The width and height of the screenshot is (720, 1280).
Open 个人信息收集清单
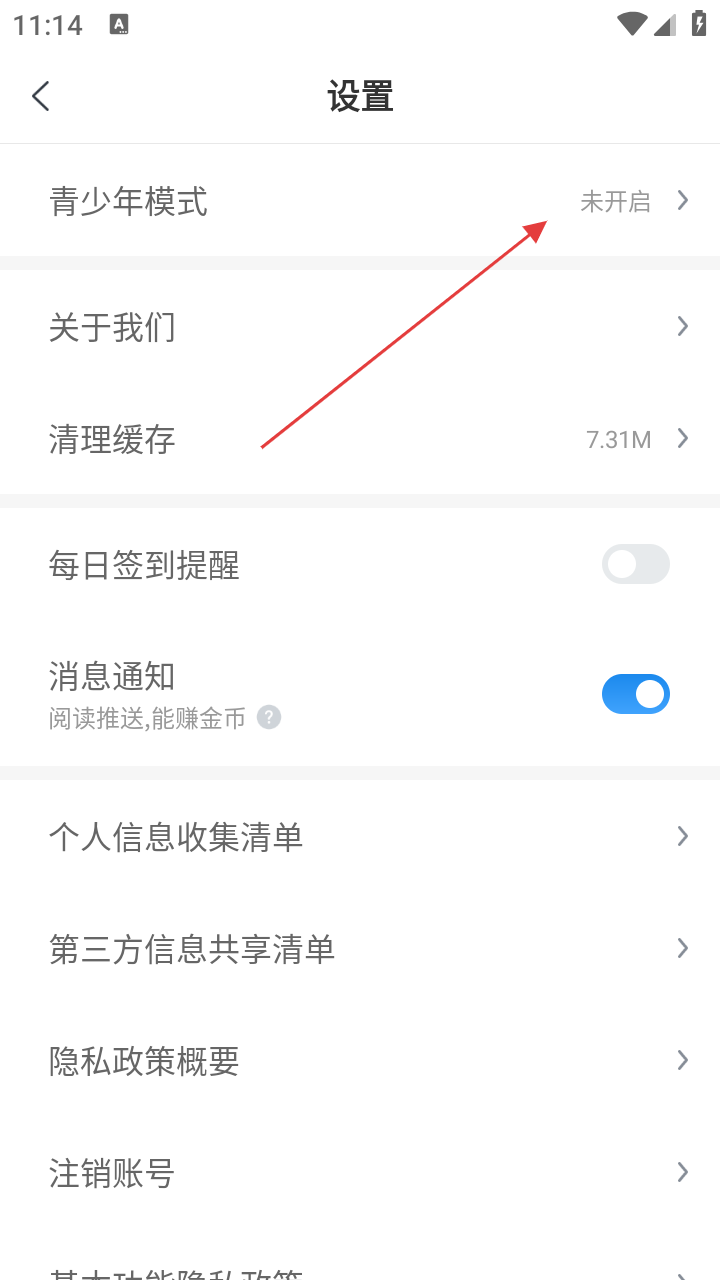point(360,837)
